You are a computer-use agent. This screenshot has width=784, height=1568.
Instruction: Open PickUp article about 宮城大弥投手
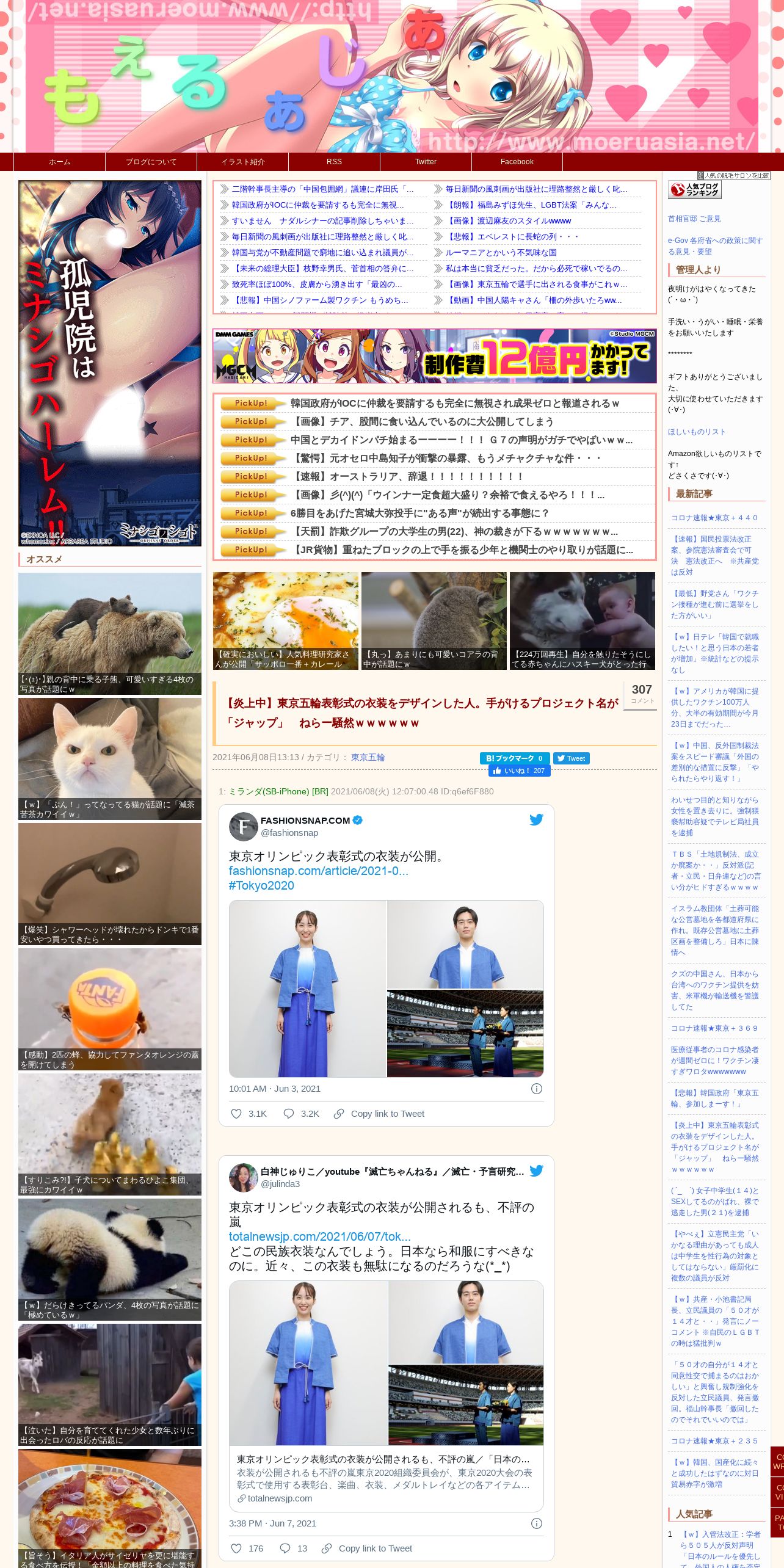tap(419, 514)
